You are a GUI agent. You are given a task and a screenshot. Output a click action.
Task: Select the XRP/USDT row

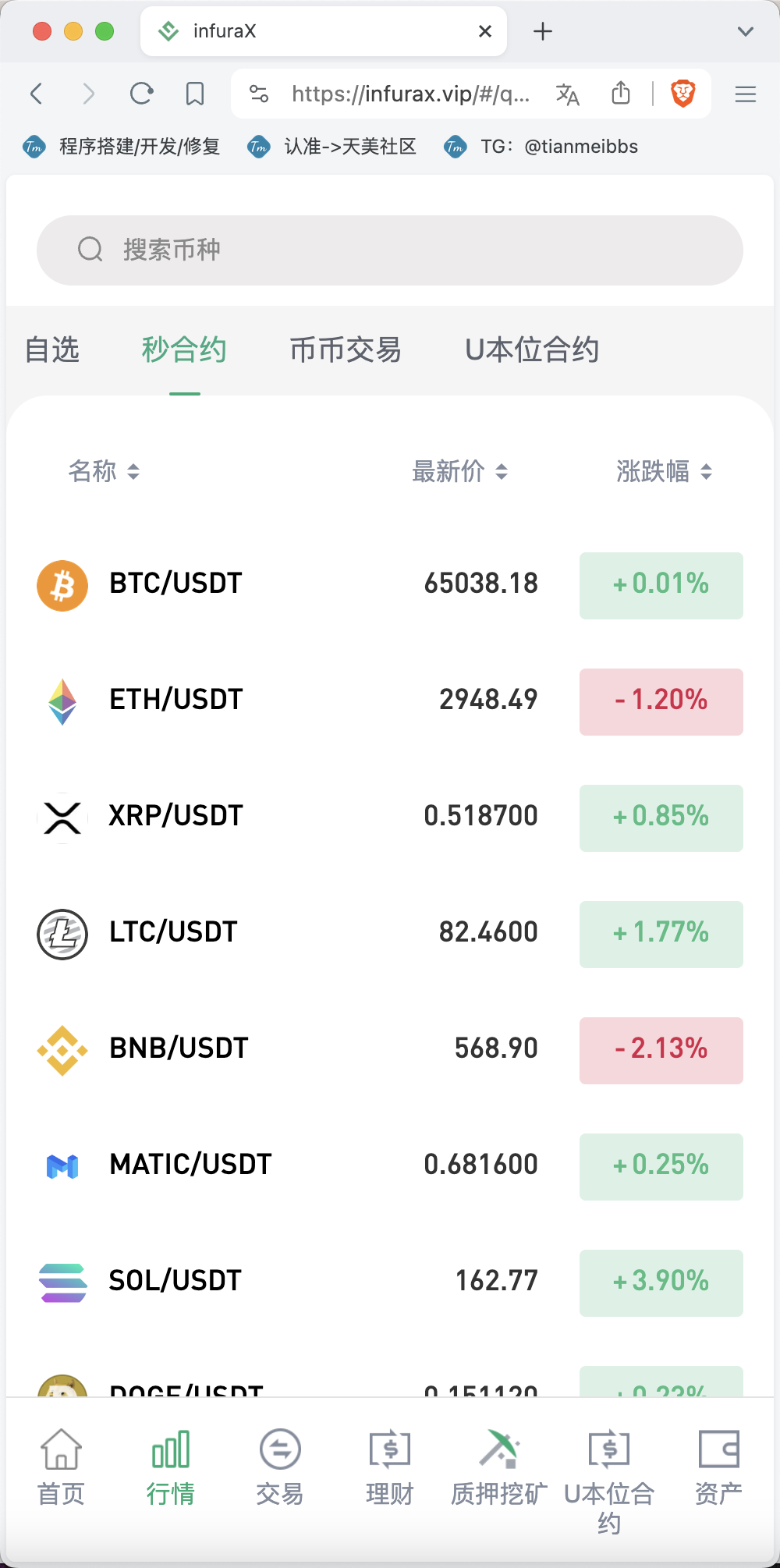click(390, 818)
